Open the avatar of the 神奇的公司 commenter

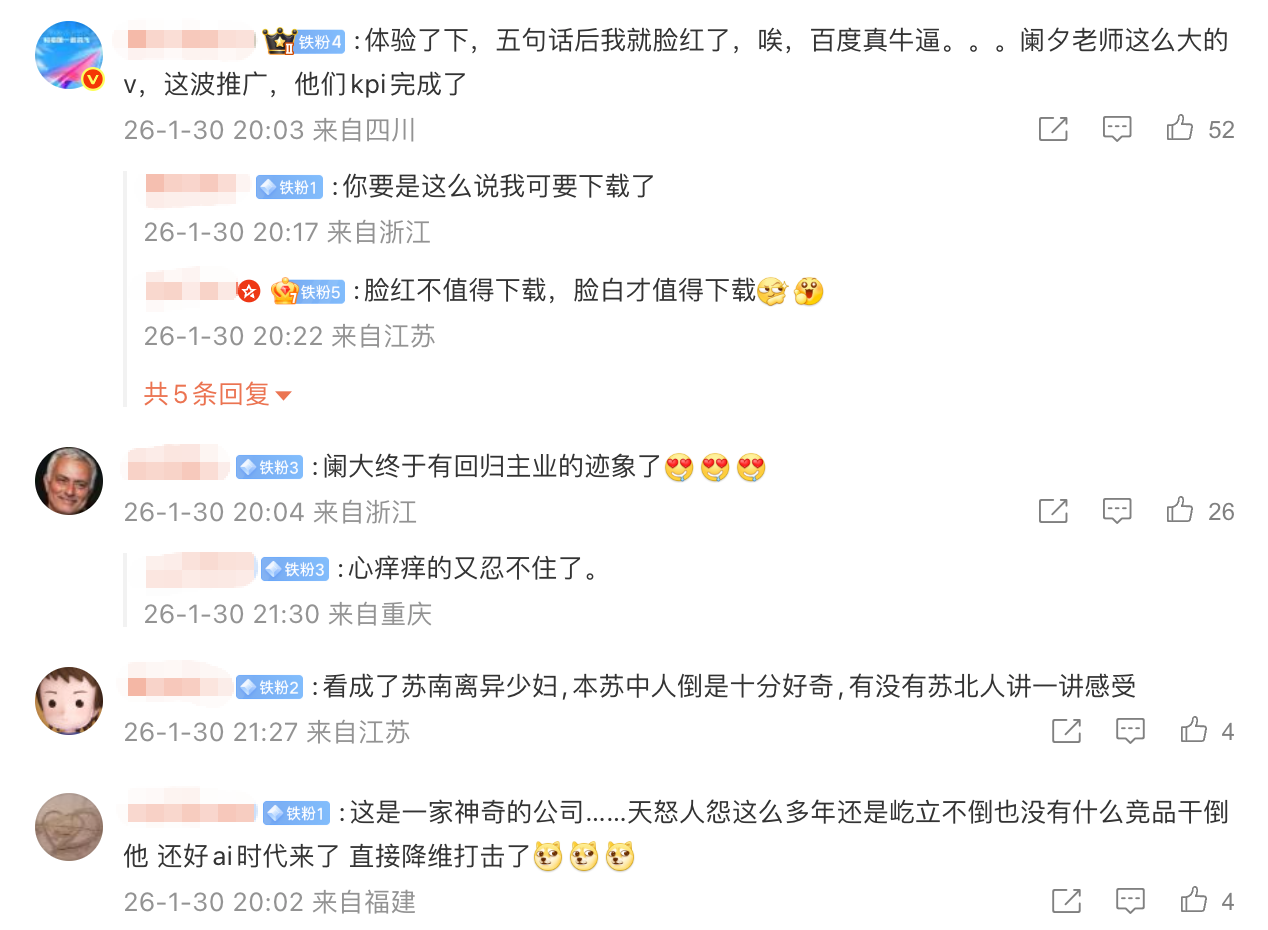(69, 827)
